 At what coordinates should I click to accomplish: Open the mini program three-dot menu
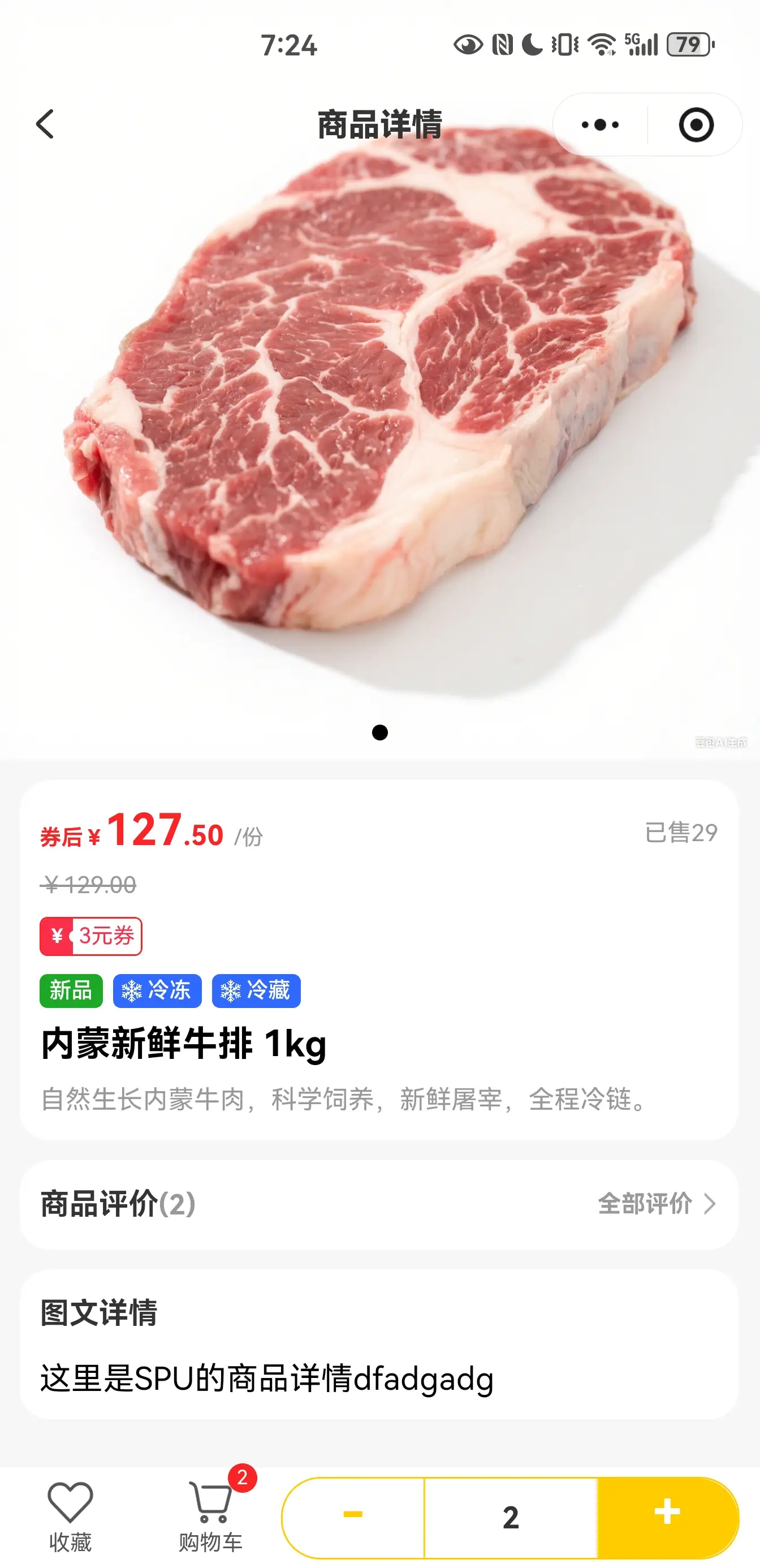pos(600,125)
